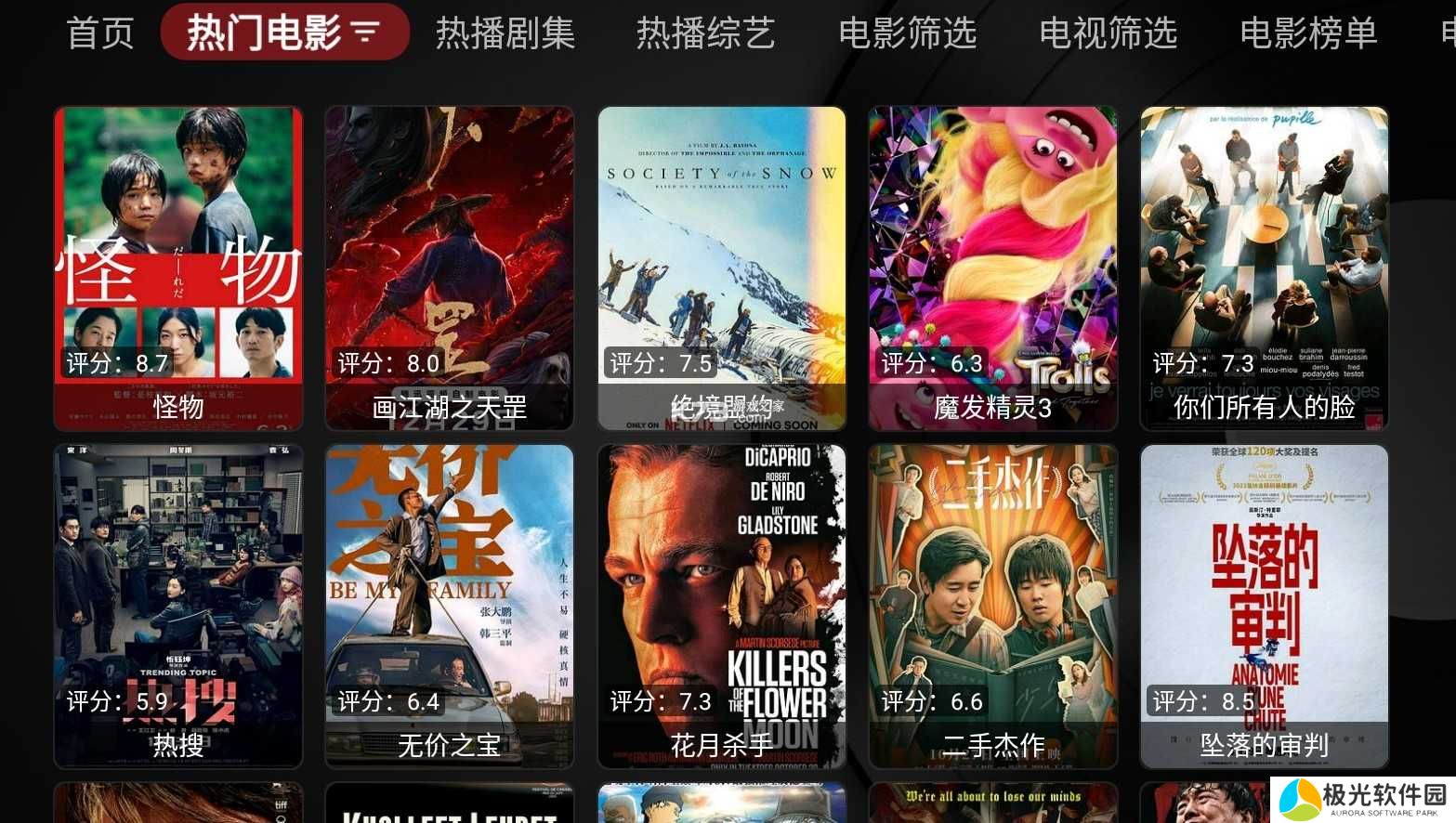1456x823 pixels.
Task: Select the movie 你们所有人的脸
Action: tap(1265, 268)
